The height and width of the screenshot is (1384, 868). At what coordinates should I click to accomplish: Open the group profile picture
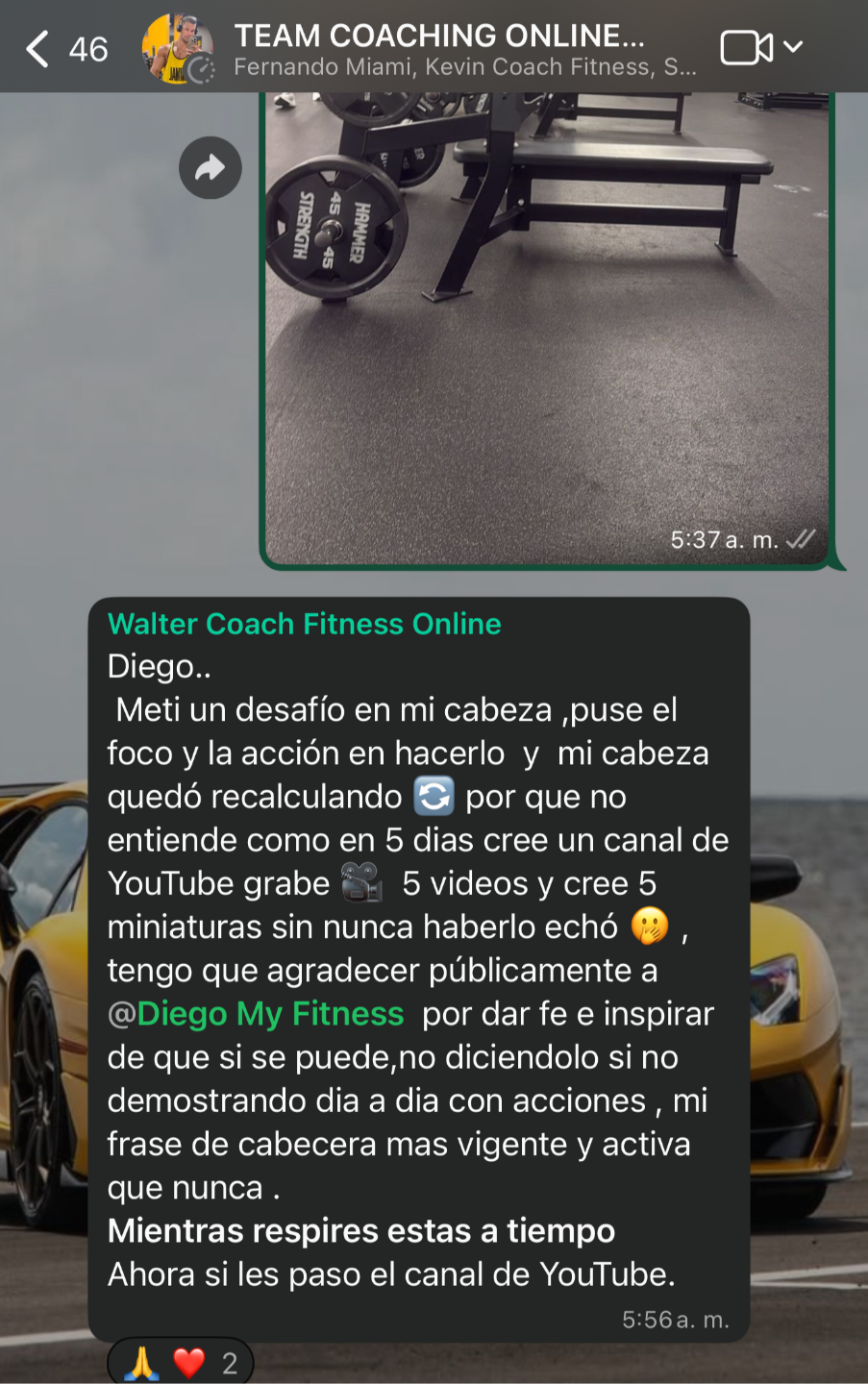[178, 48]
